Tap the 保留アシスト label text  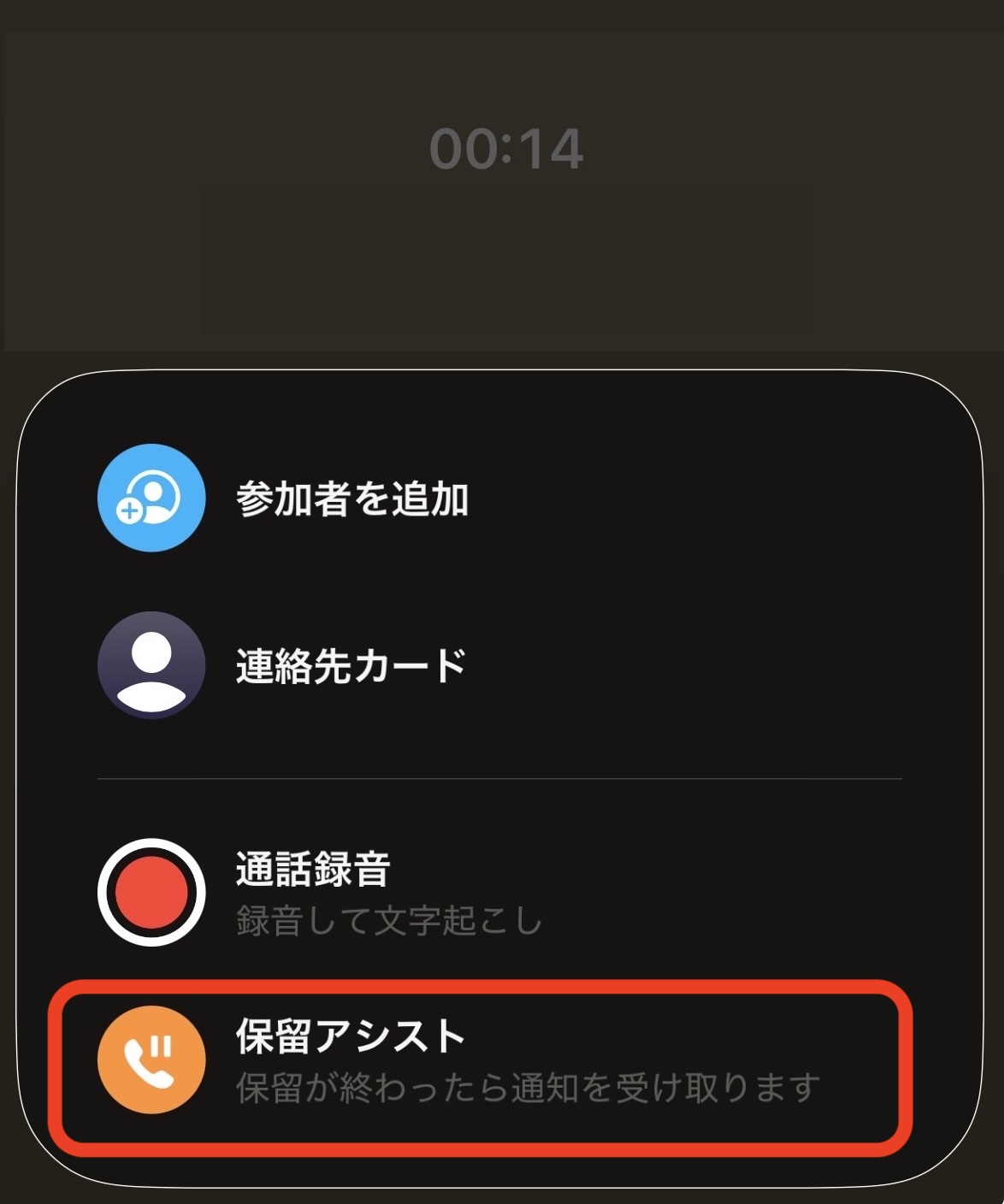351,1037
